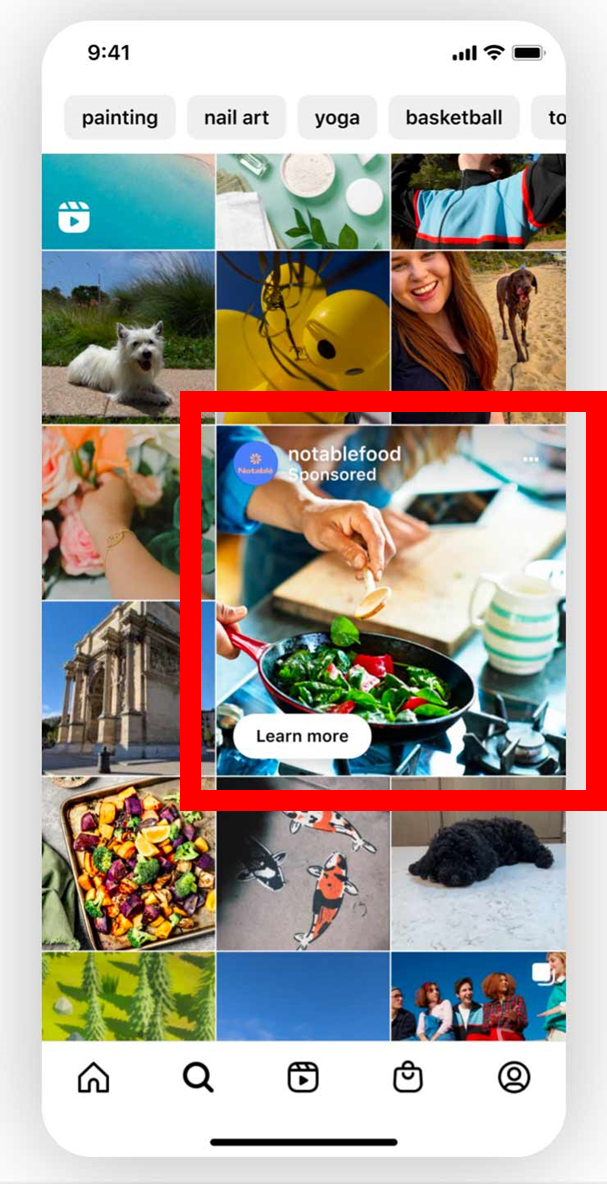
Task: Open the yellow smiley balloons post
Action: coord(303,337)
